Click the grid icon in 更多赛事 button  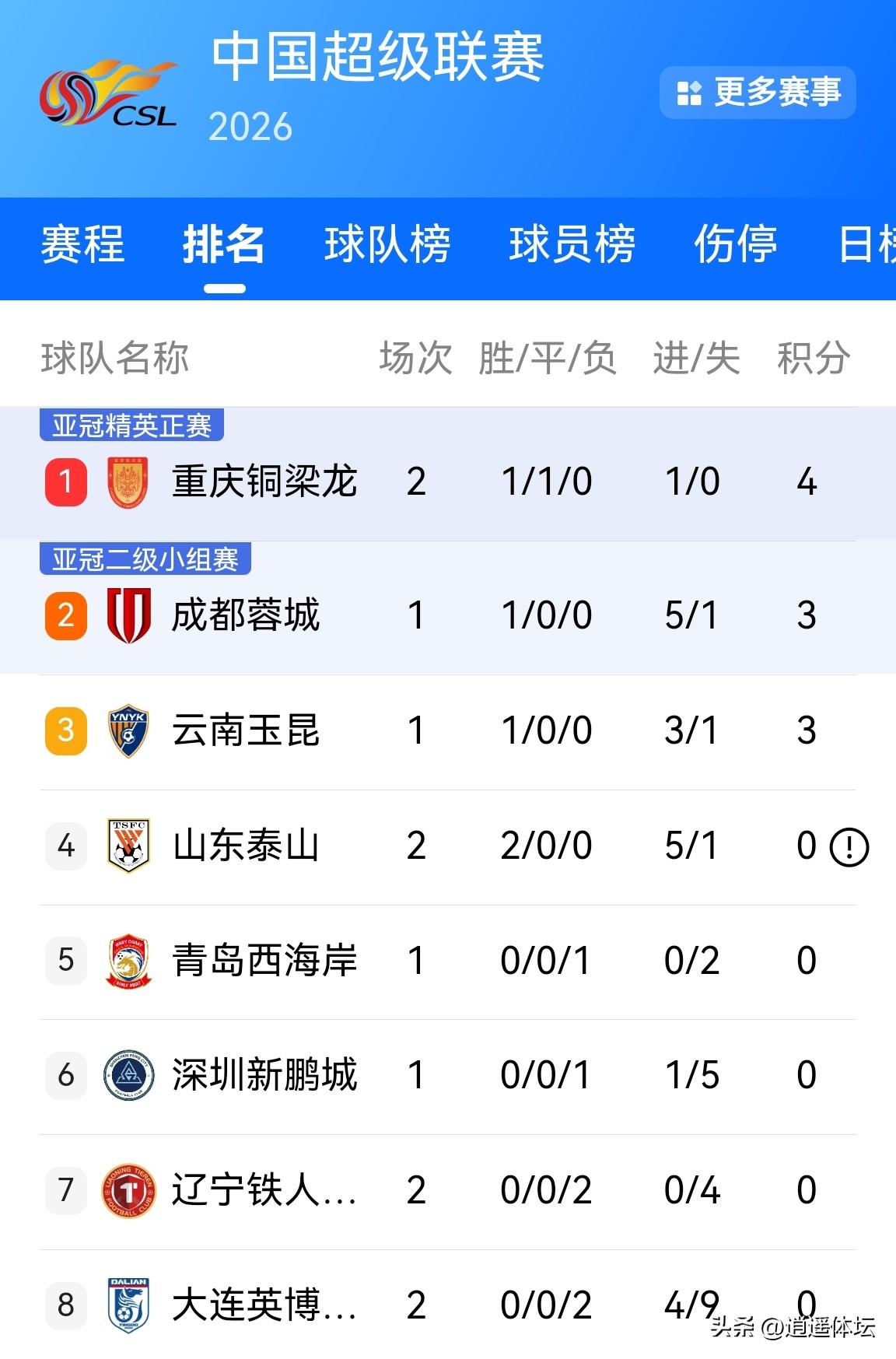coord(688,93)
